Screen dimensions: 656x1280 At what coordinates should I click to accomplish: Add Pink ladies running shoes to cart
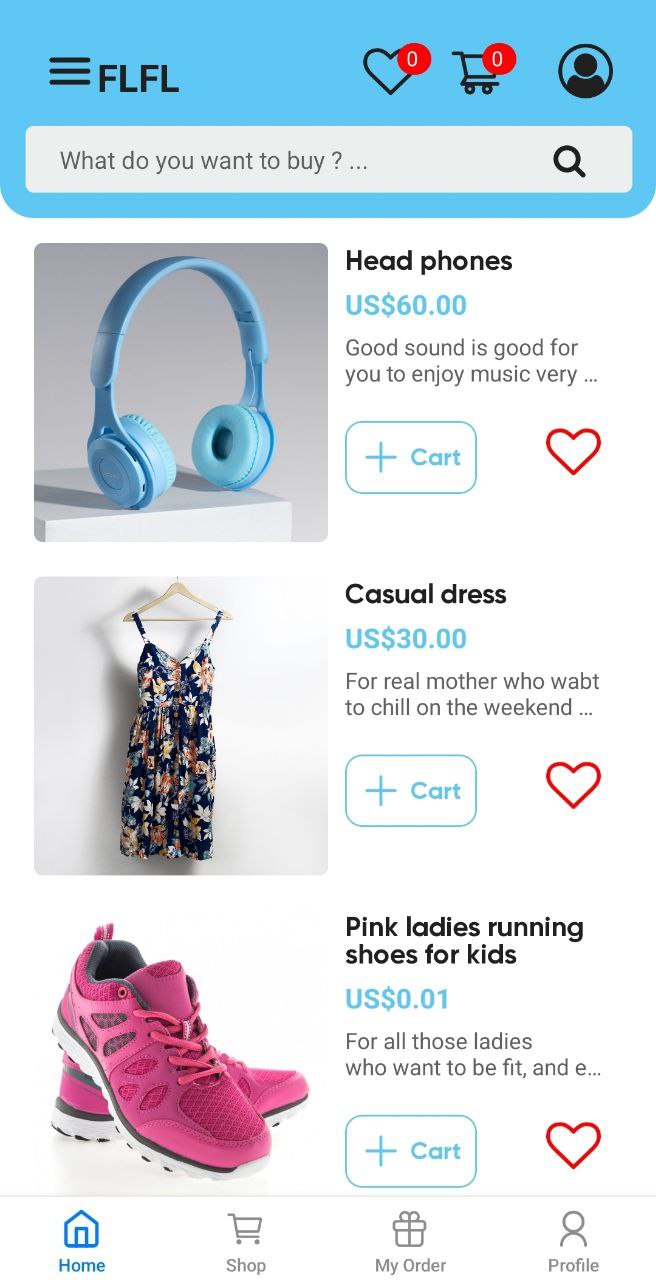411,1151
